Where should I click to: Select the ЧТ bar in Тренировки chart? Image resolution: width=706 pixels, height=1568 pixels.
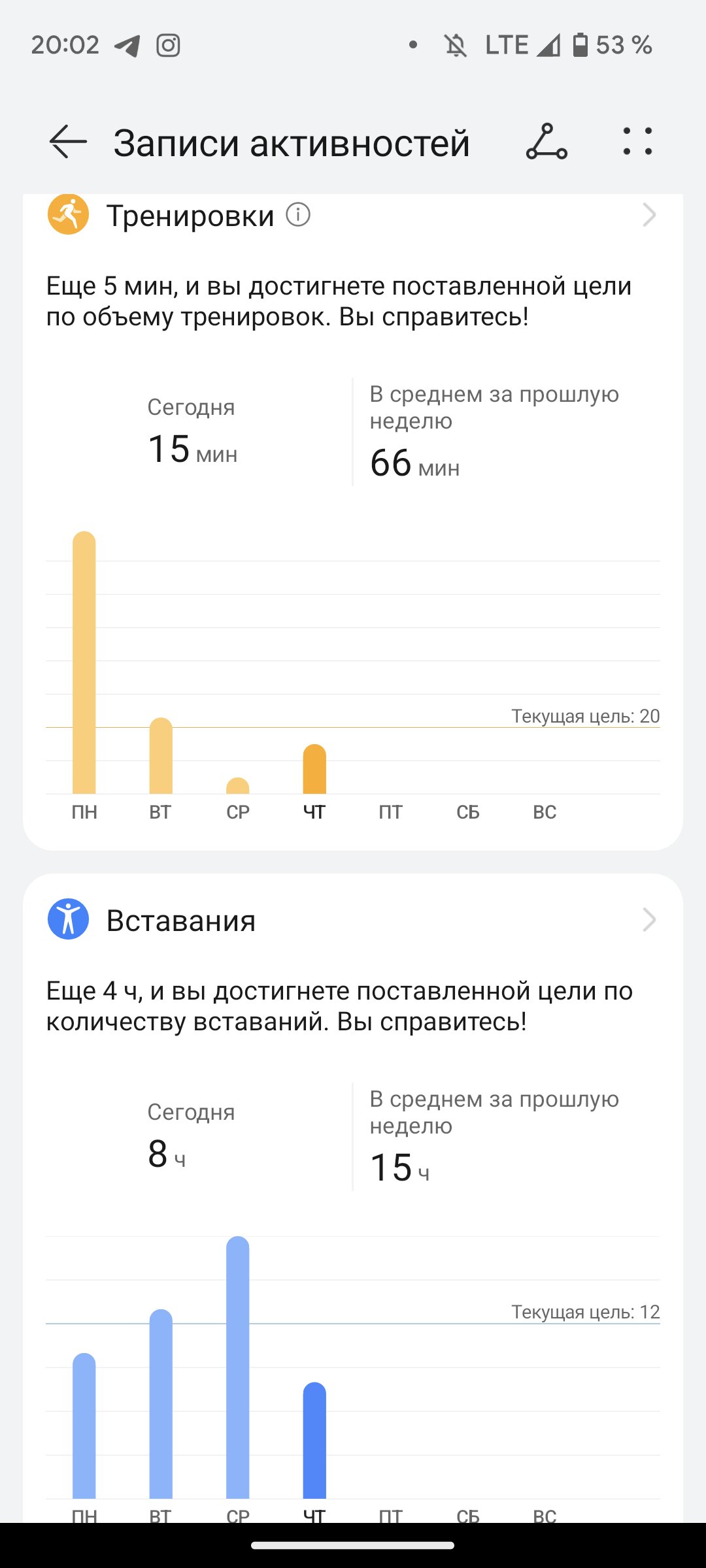(314, 769)
